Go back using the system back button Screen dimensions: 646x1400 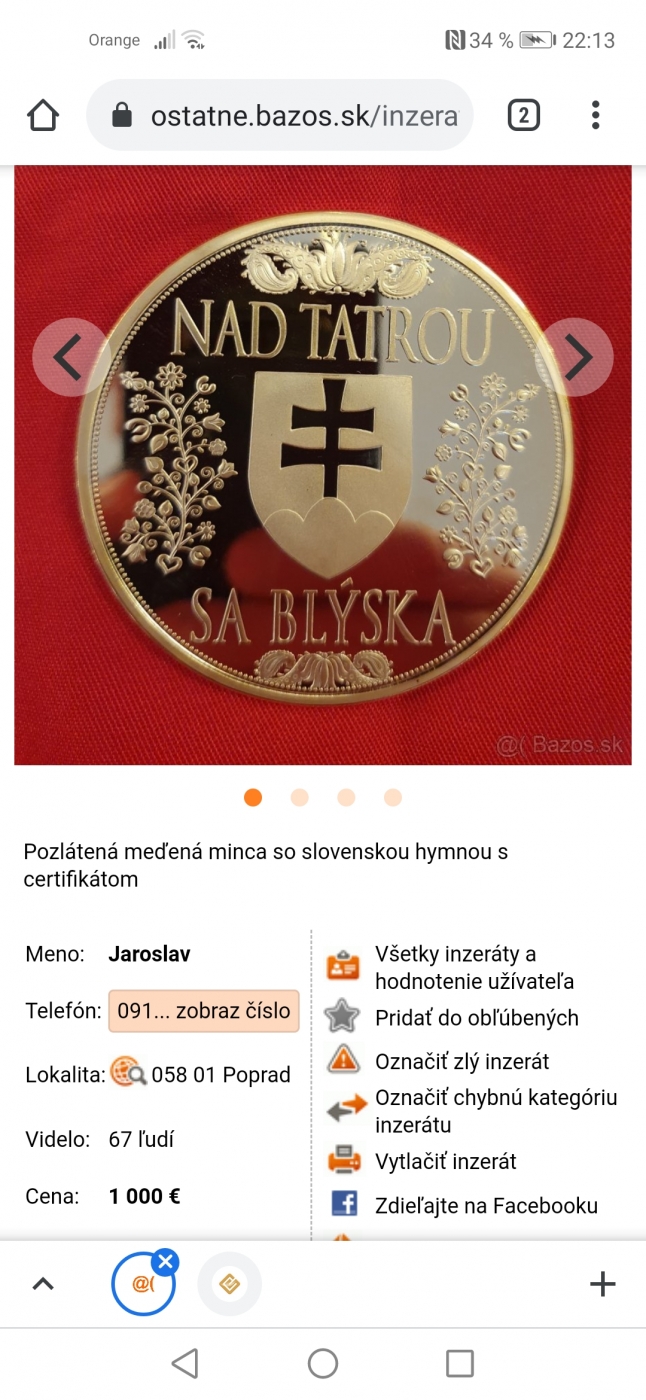(185, 1363)
